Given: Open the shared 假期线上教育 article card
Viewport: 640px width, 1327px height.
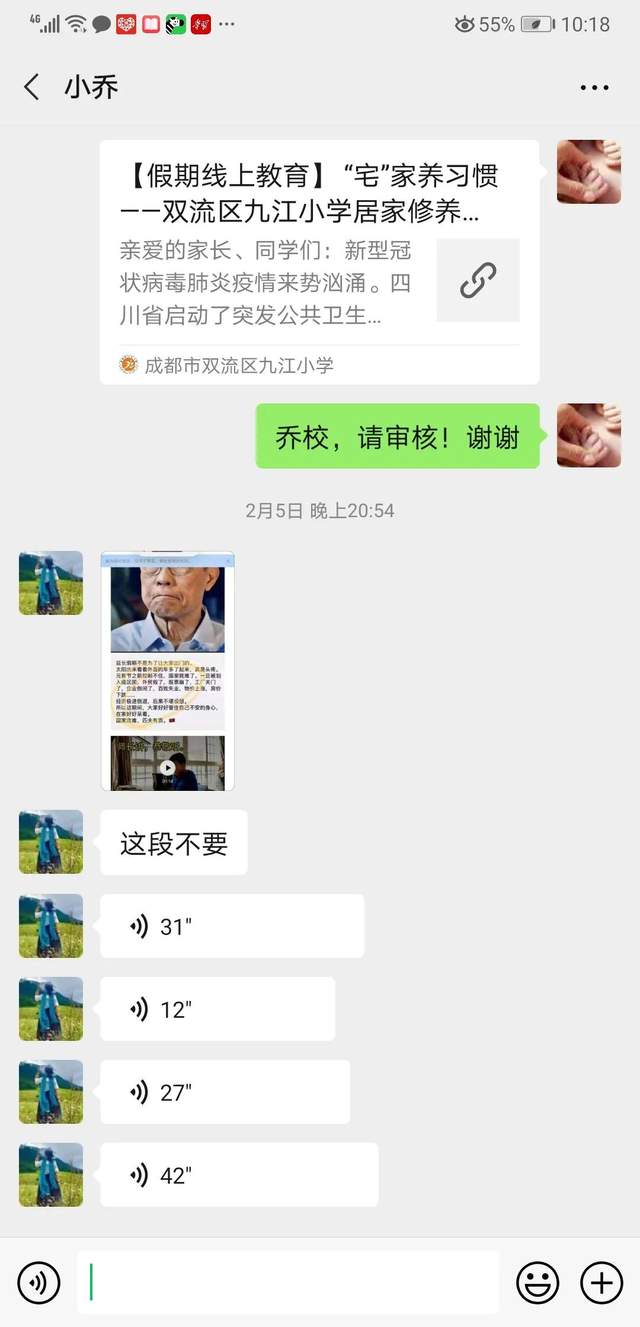Looking at the screenshot, I should coord(319,262).
